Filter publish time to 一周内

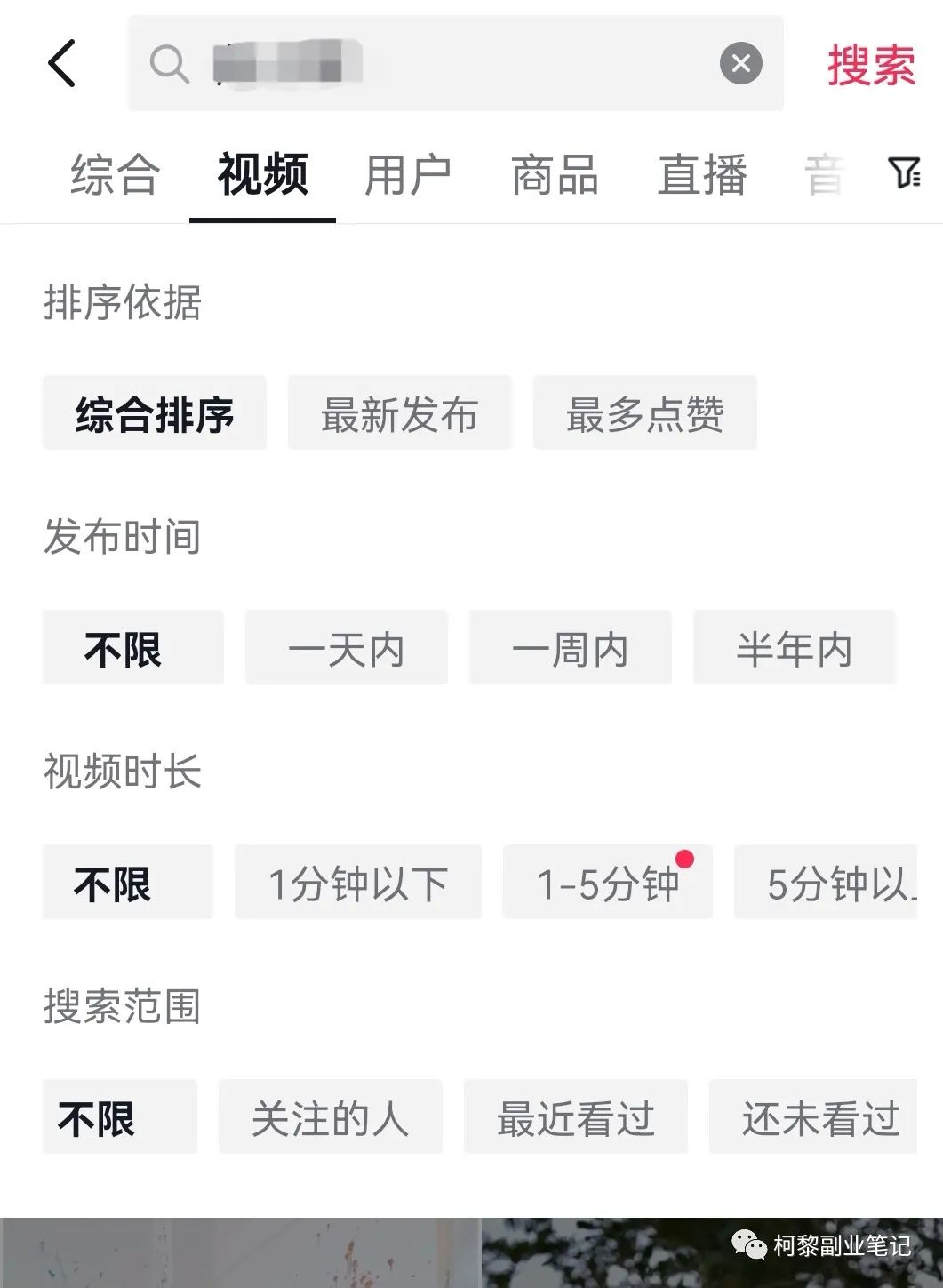(570, 648)
